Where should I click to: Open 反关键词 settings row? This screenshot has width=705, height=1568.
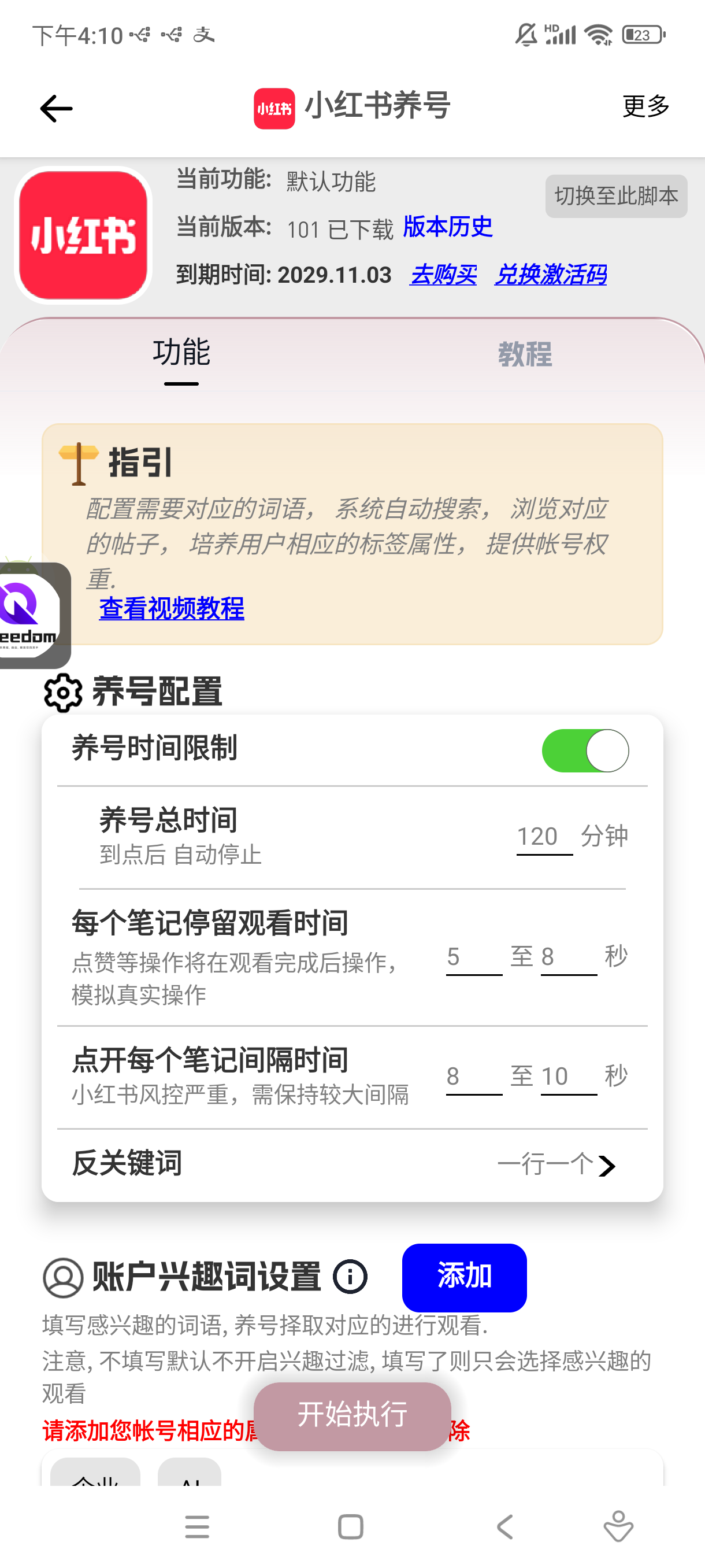pyautogui.click(x=351, y=1164)
